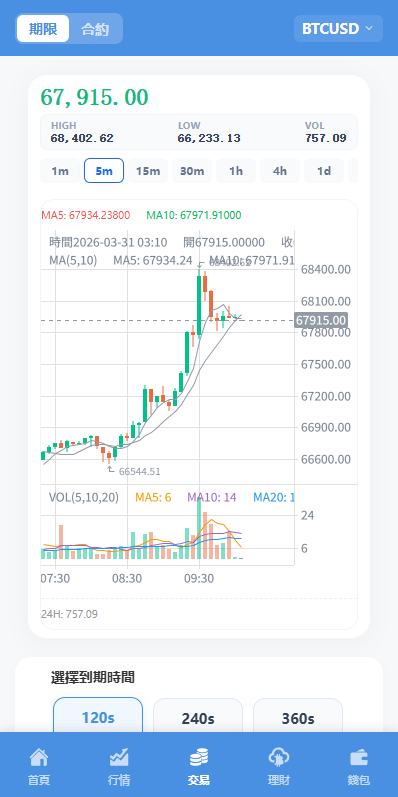Open the 行情 market tab
398x797 pixels.
[x=119, y=767]
